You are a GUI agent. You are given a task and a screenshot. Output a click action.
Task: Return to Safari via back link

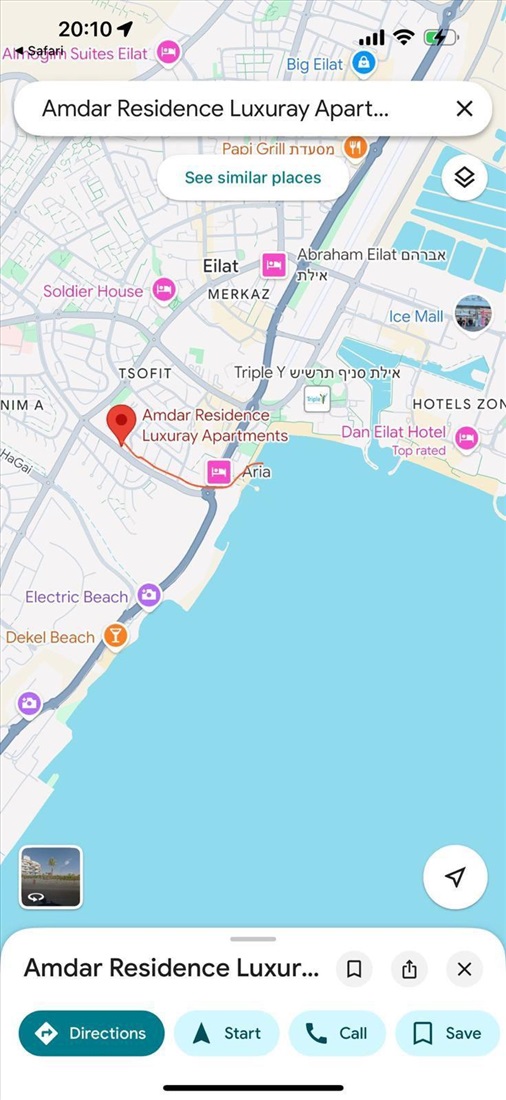(39, 51)
